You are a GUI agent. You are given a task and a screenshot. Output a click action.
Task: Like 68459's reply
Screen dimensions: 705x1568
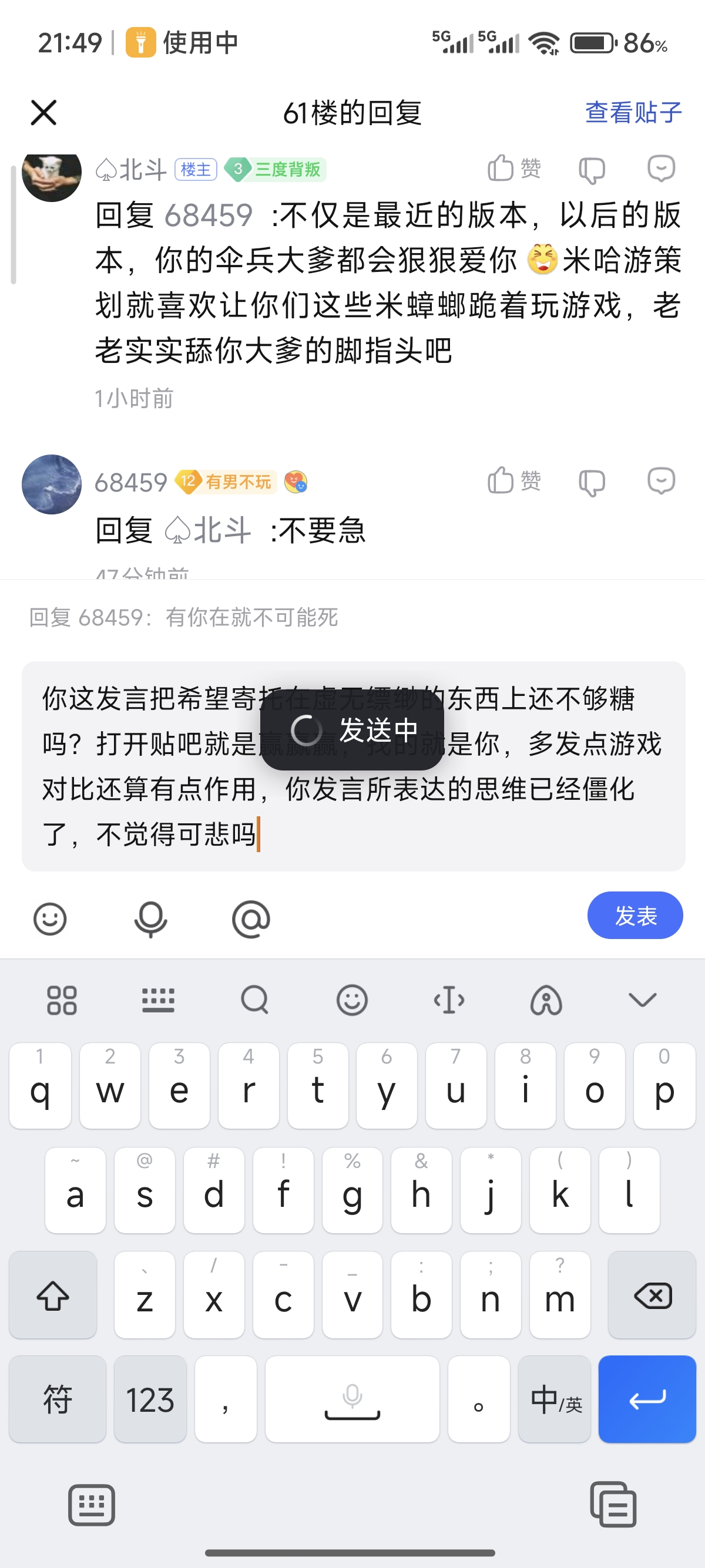(513, 481)
